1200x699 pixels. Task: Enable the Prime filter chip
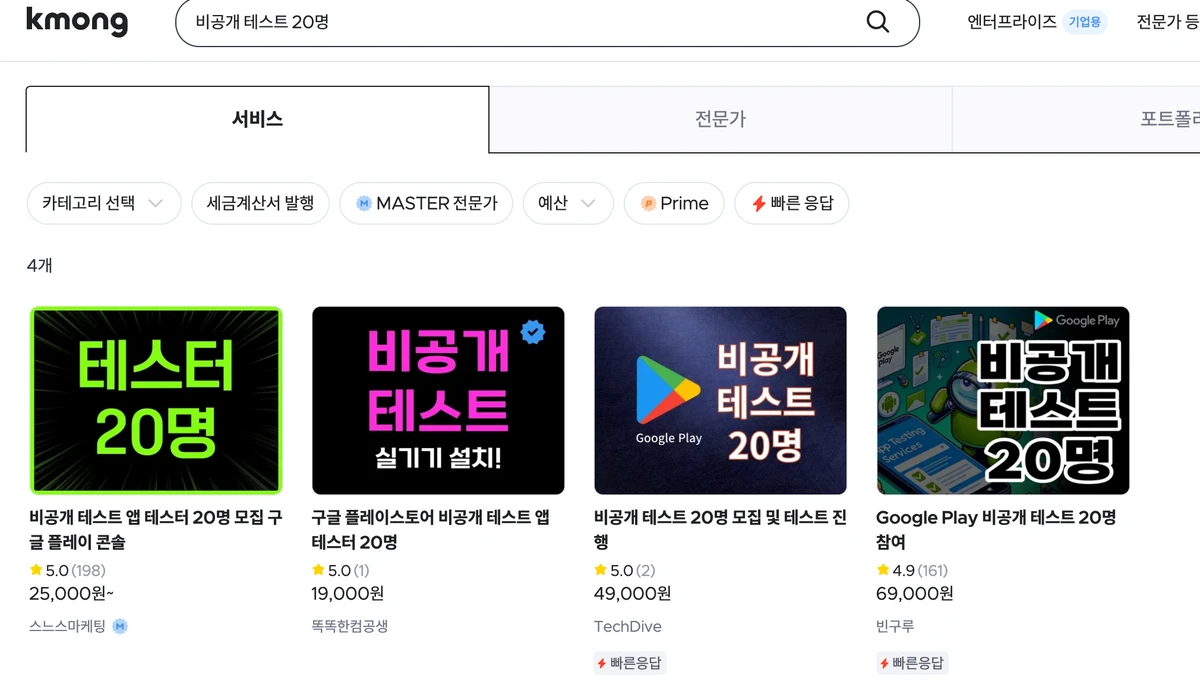coord(674,203)
